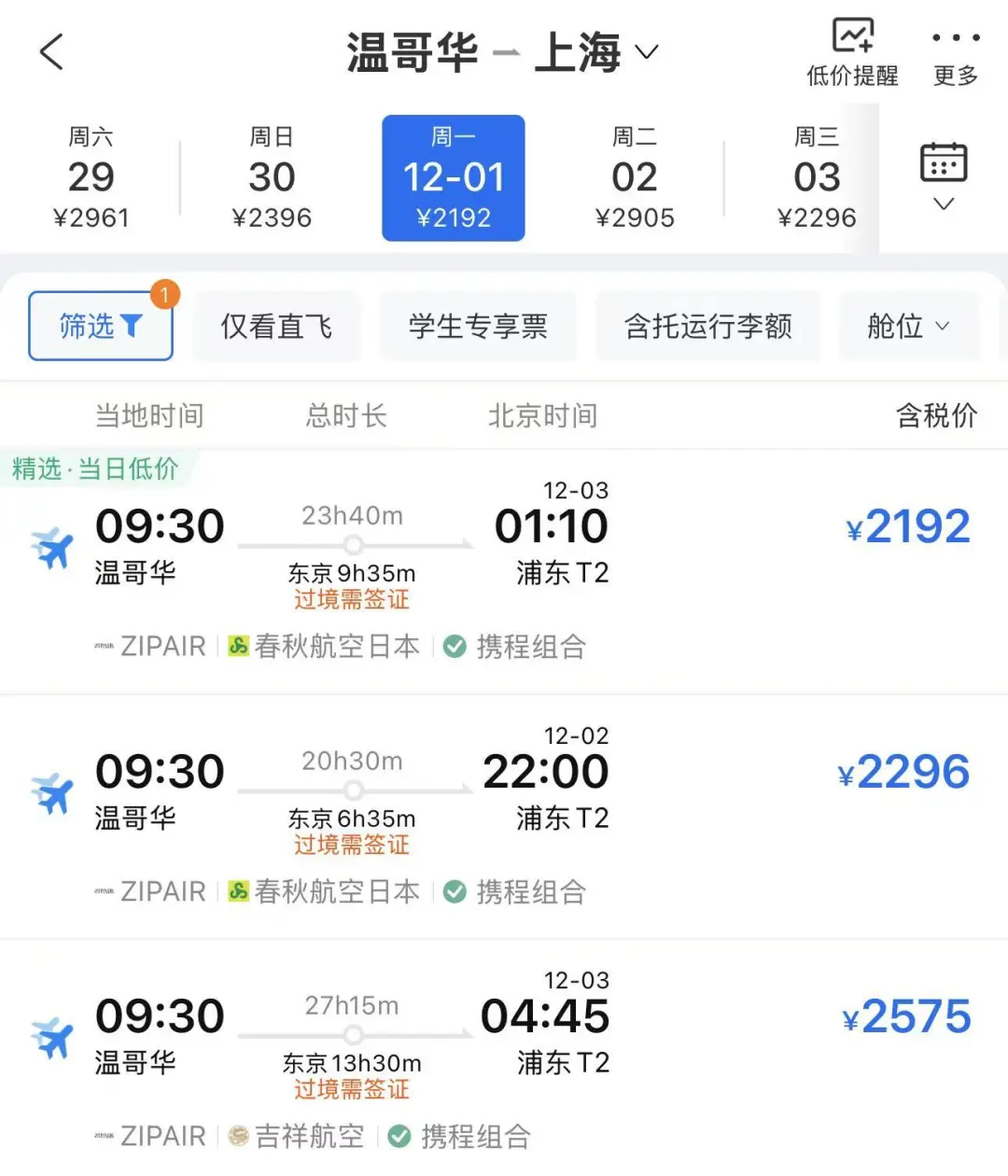Switch to the 周二 02 date tab
The width and height of the screenshot is (1008, 1176).
(x=637, y=177)
